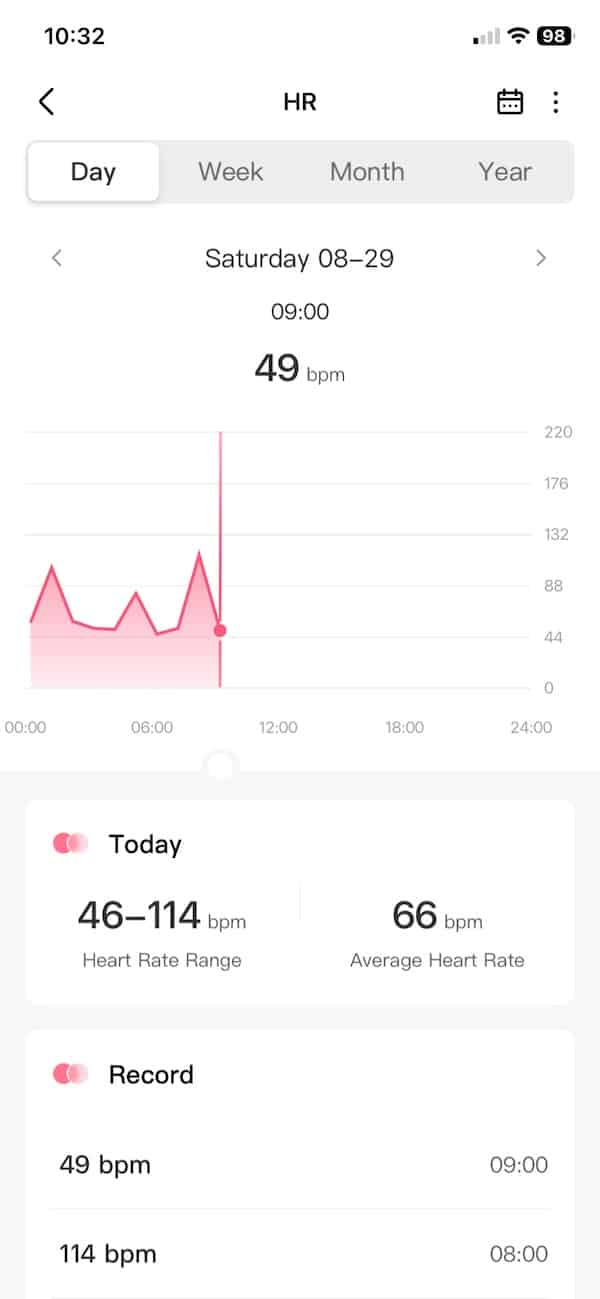Open the three-dot overflow menu
The image size is (600, 1299).
coord(556,102)
